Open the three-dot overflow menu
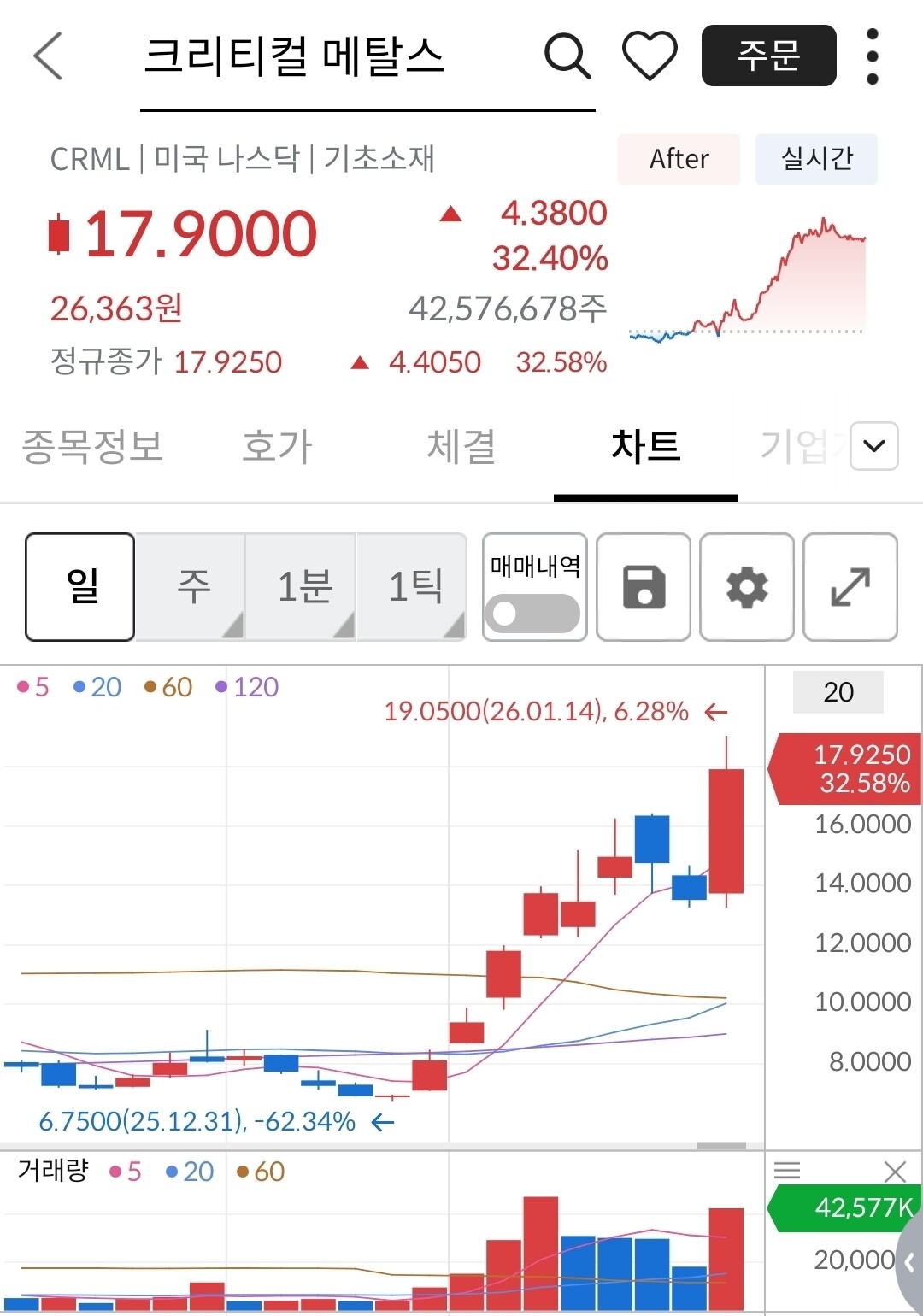Screen dimensions: 923x1316 click(872, 56)
